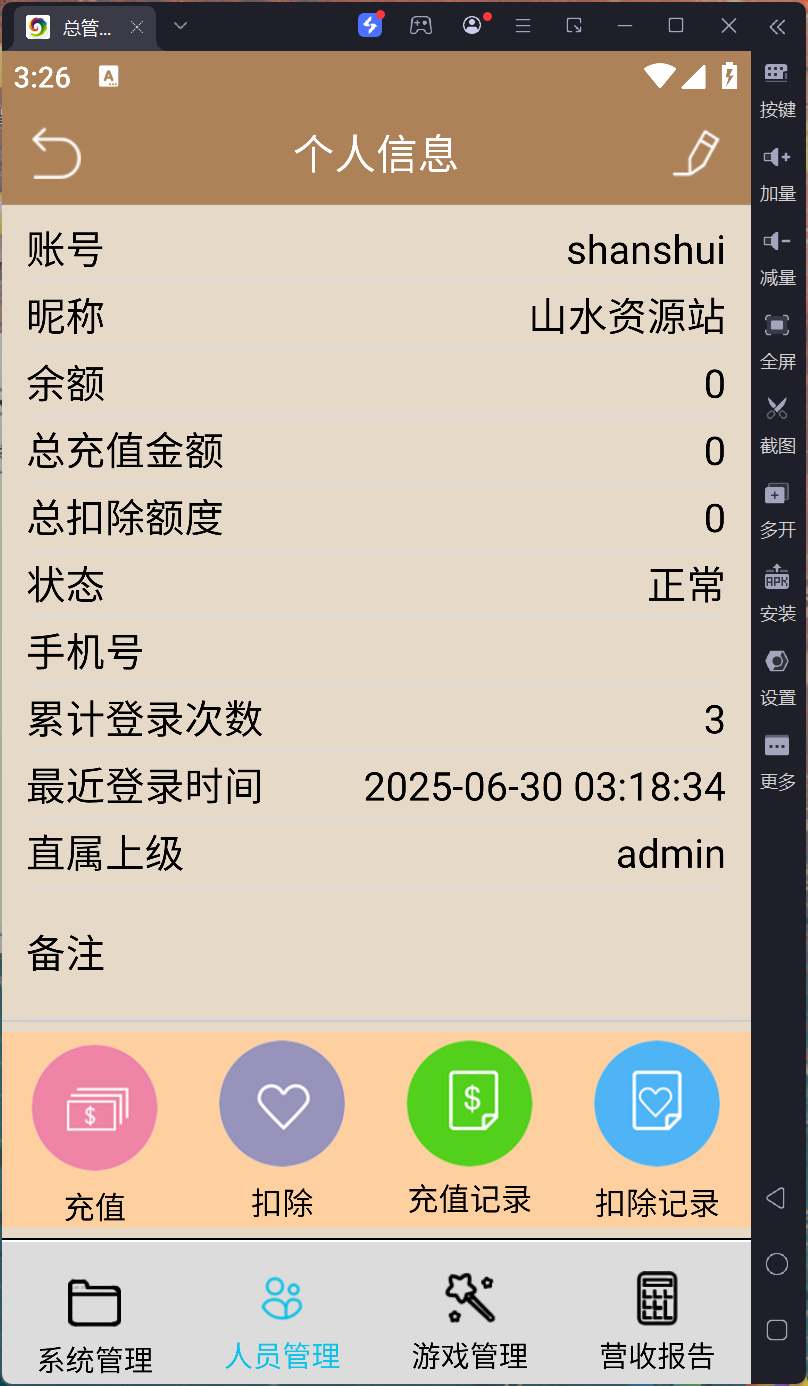Select the 扣除 deduct icon
This screenshot has width=808, height=1386.
[x=282, y=1103]
